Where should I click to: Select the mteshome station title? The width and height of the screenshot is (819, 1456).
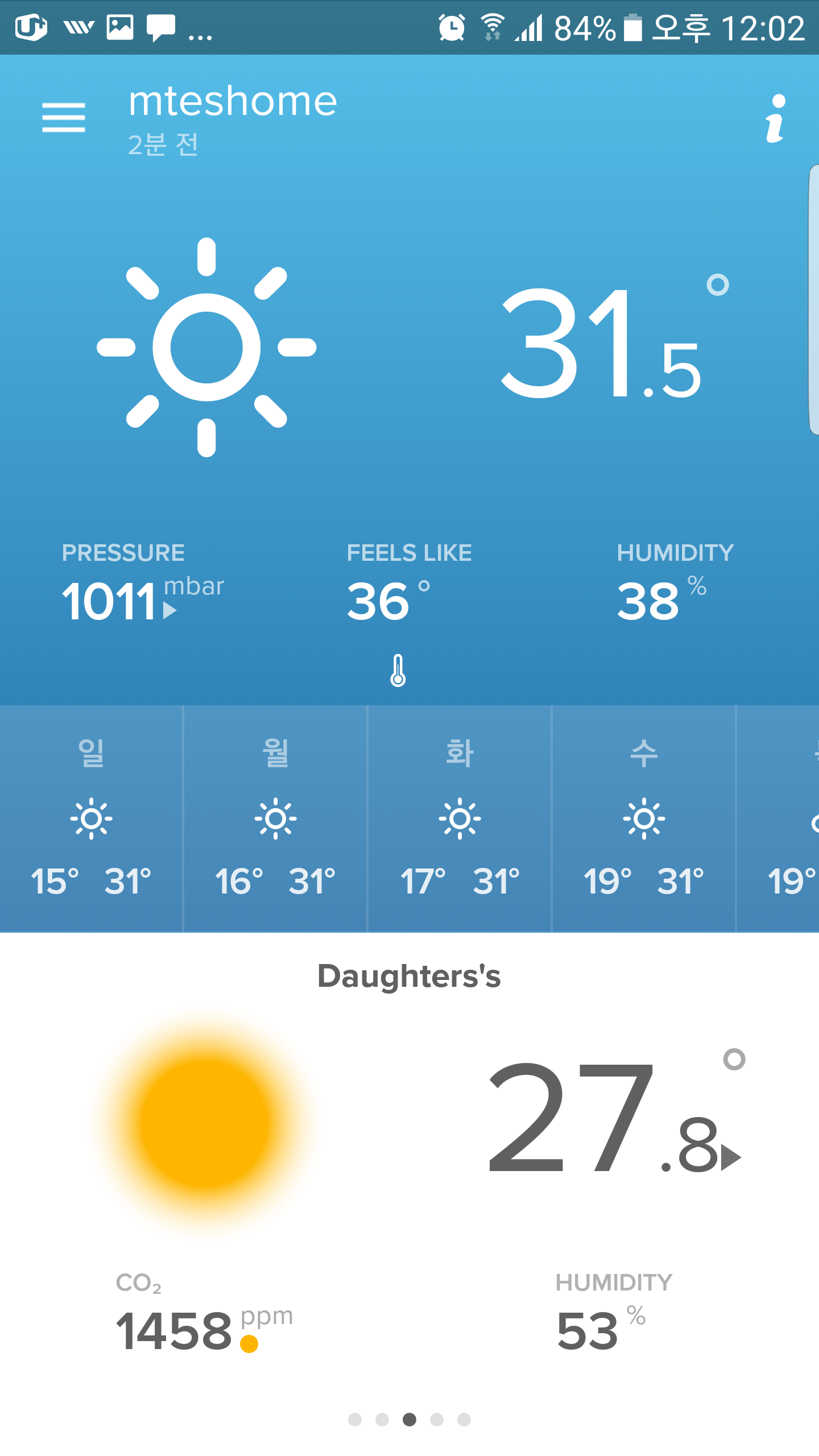pos(233,101)
